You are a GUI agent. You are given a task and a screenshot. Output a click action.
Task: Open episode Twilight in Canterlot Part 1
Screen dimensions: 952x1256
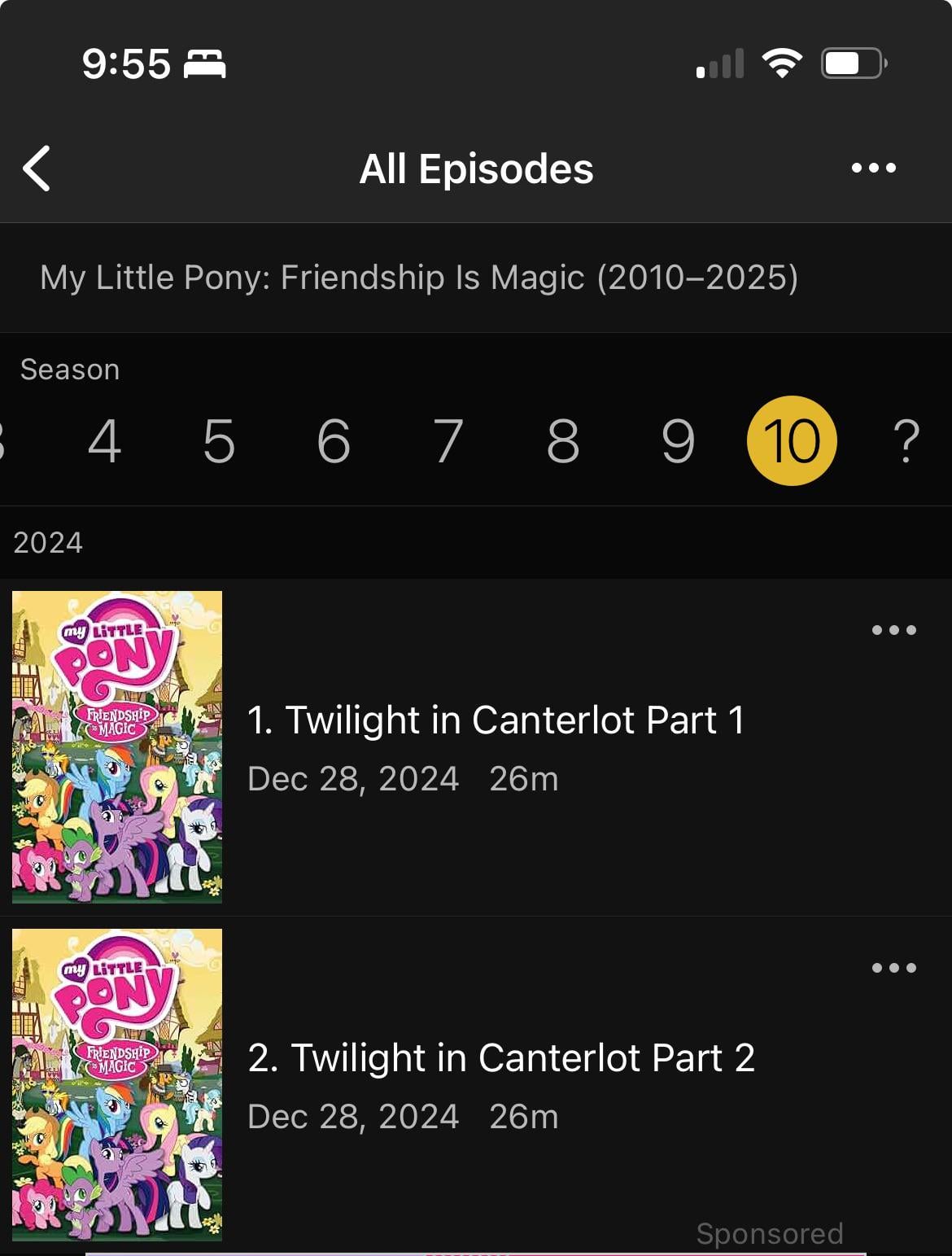point(495,721)
